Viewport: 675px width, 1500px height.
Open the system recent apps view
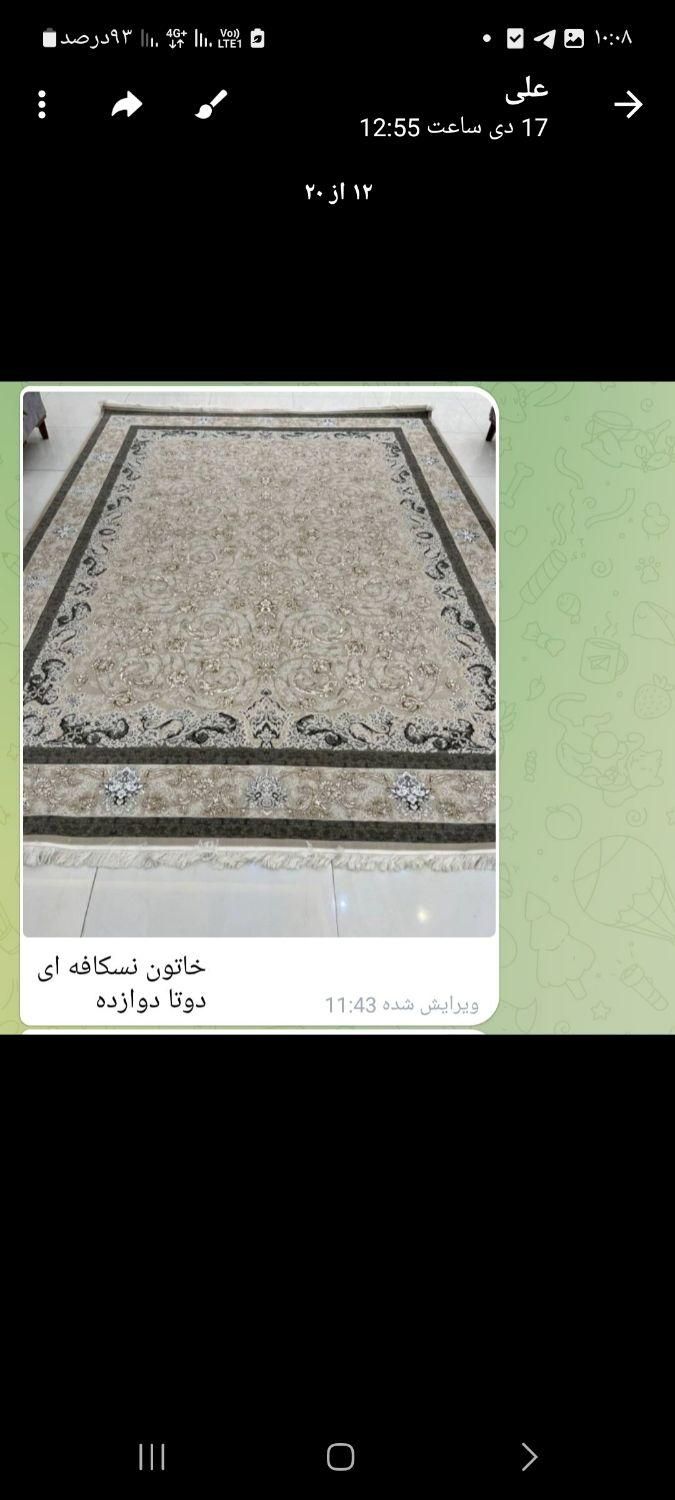click(x=151, y=1457)
